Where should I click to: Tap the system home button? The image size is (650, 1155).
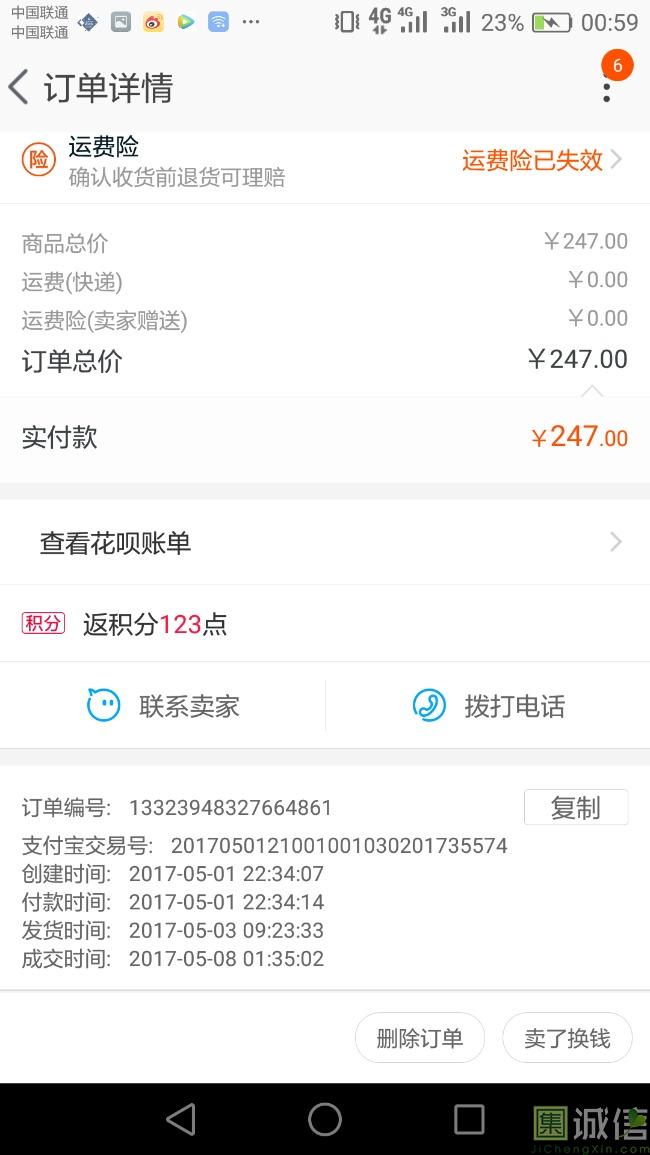click(325, 1119)
